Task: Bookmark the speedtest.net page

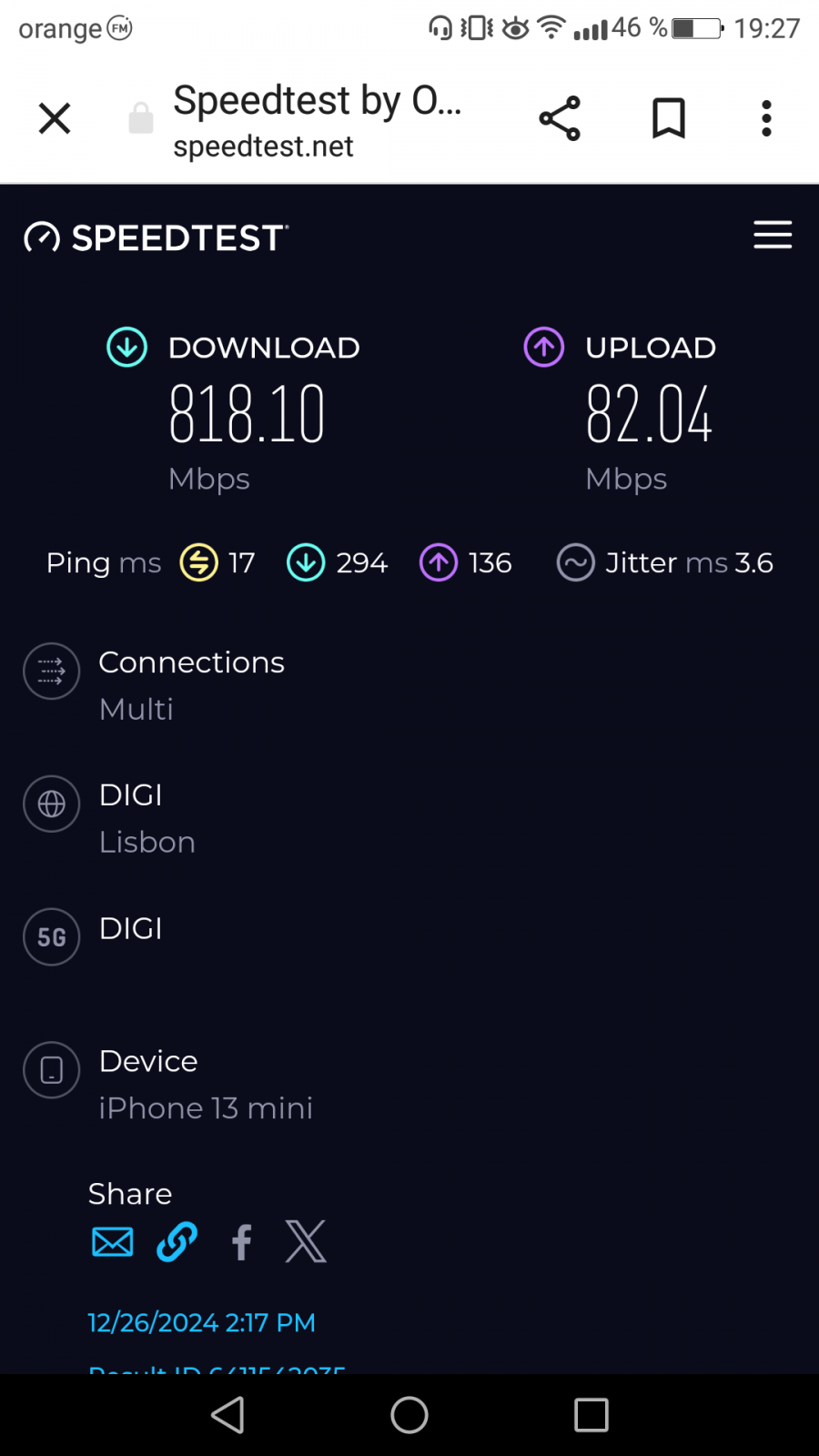Action: [669, 118]
